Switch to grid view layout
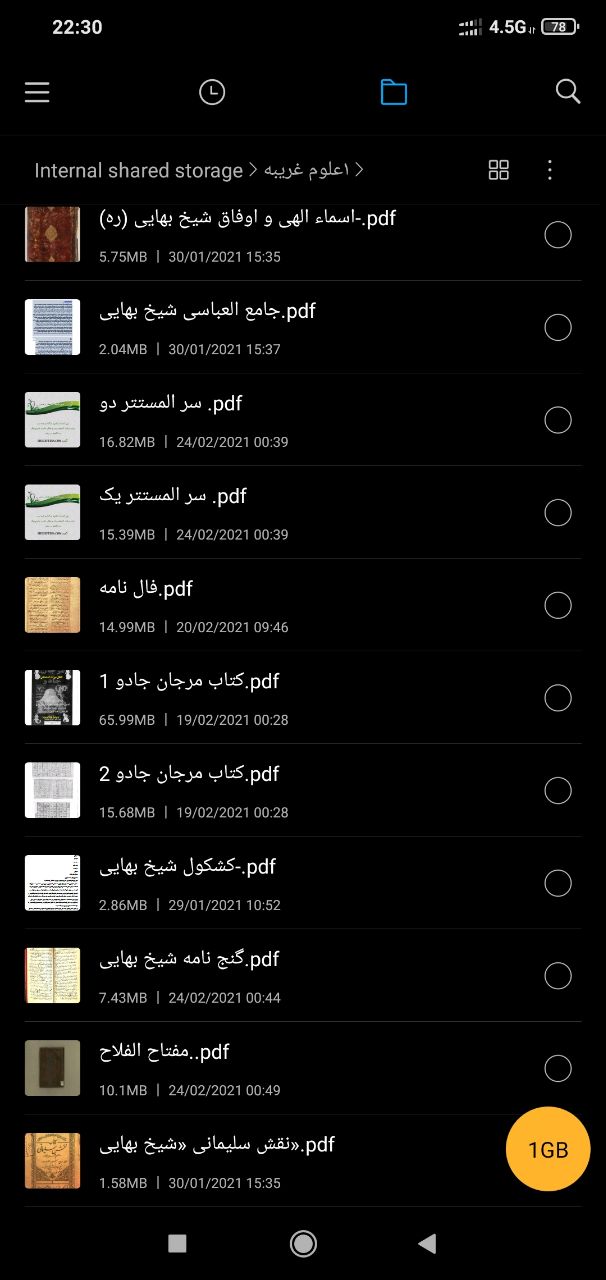Screen dimensions: 606x1280 [498, 170]
